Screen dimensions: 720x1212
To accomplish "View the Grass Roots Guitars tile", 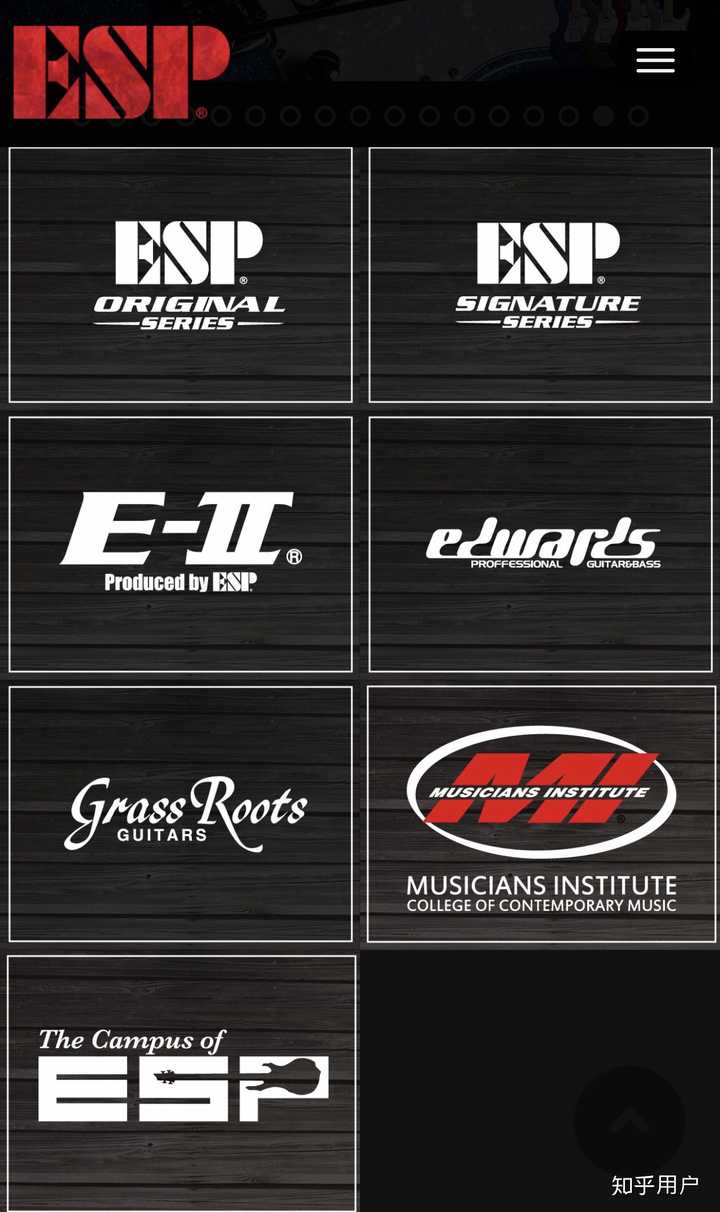I will (x=181, y=813).
